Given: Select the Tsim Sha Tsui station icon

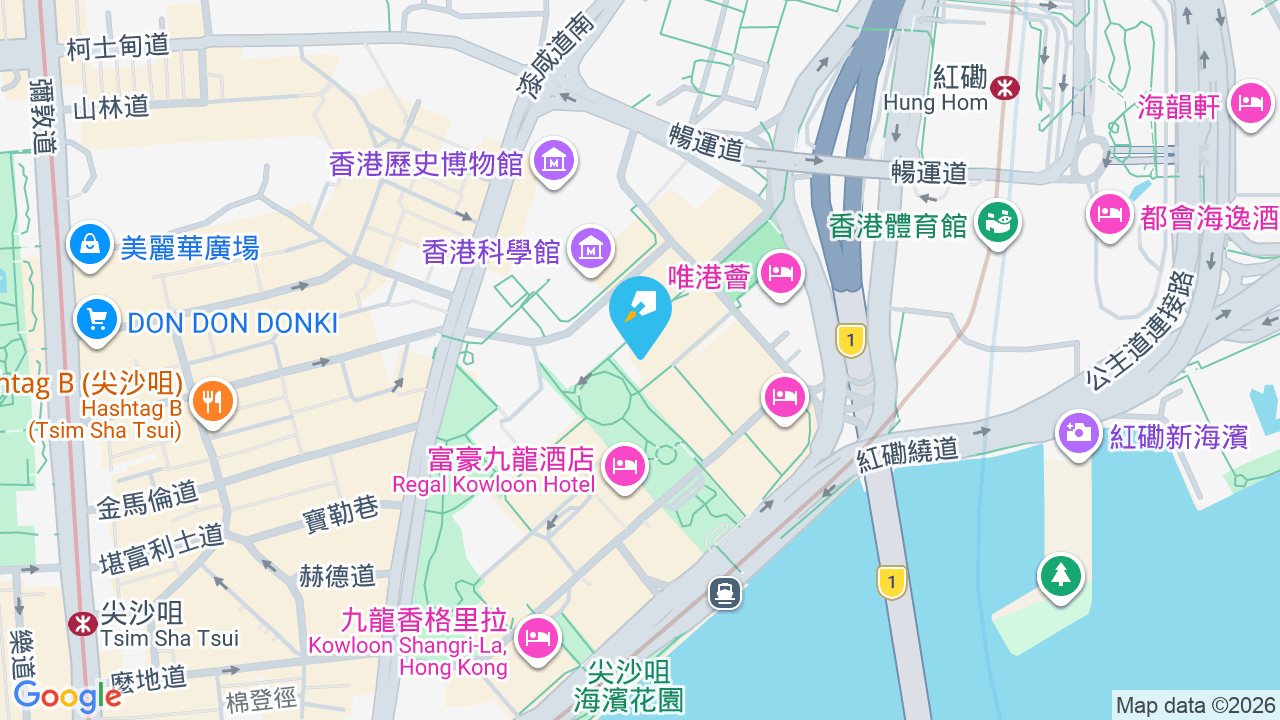Looking at the screenshot, I should 83,624.
